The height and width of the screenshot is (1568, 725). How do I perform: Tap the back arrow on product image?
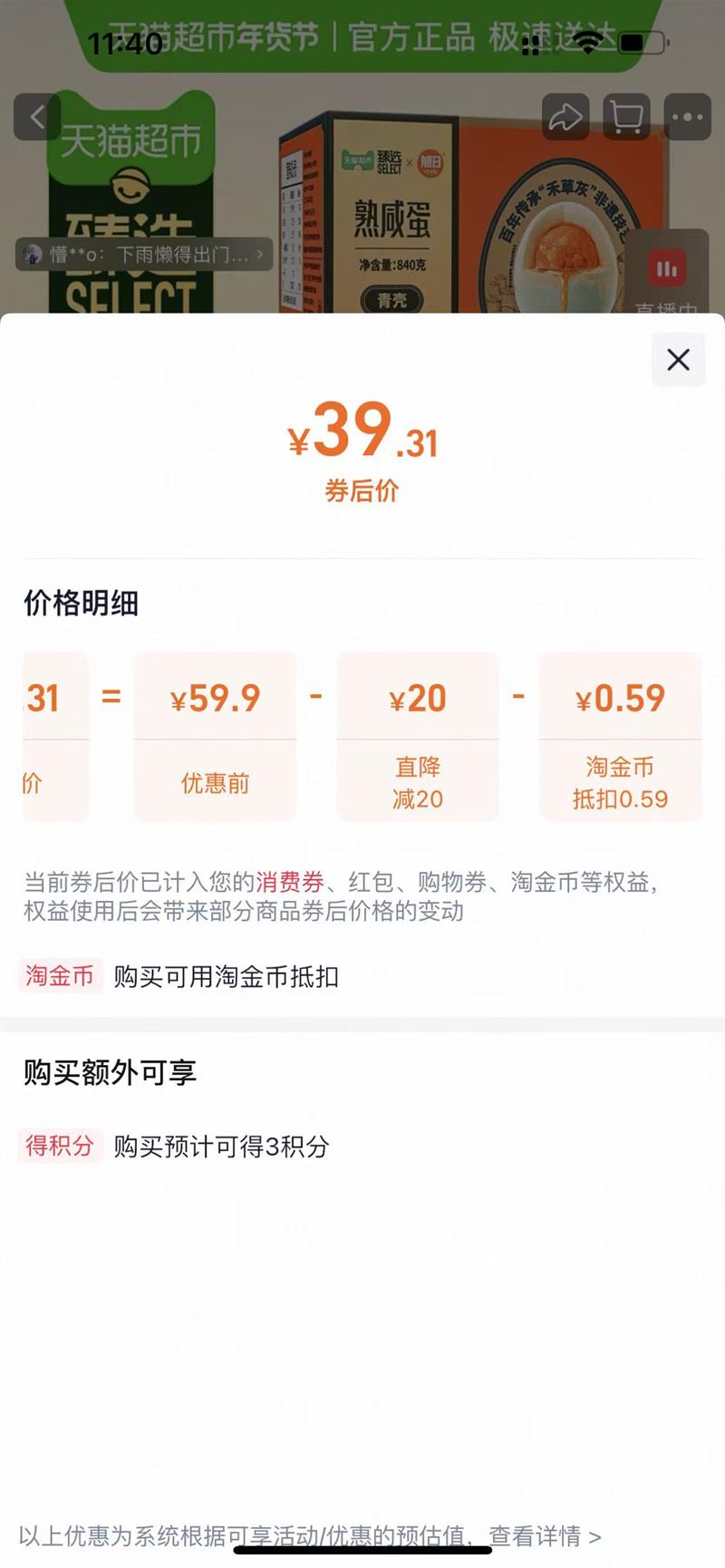[x=36, y=117]
